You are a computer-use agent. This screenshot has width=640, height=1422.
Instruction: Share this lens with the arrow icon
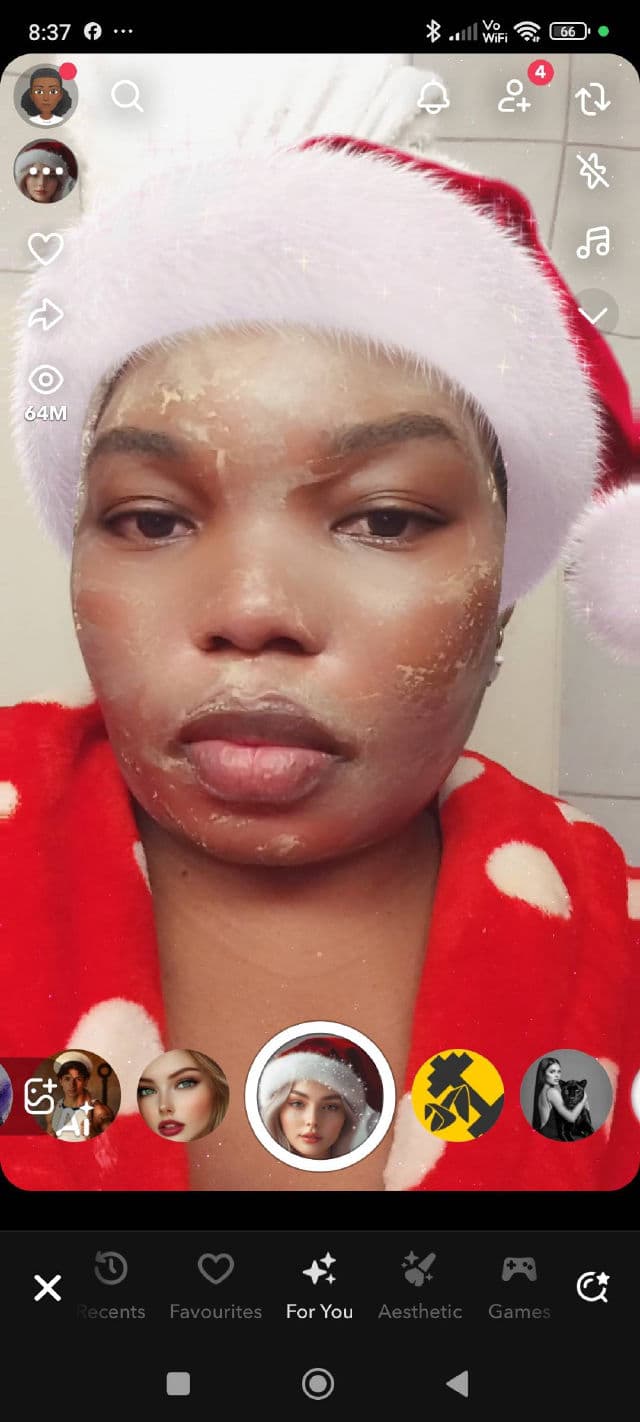click(x=45, y=317)
